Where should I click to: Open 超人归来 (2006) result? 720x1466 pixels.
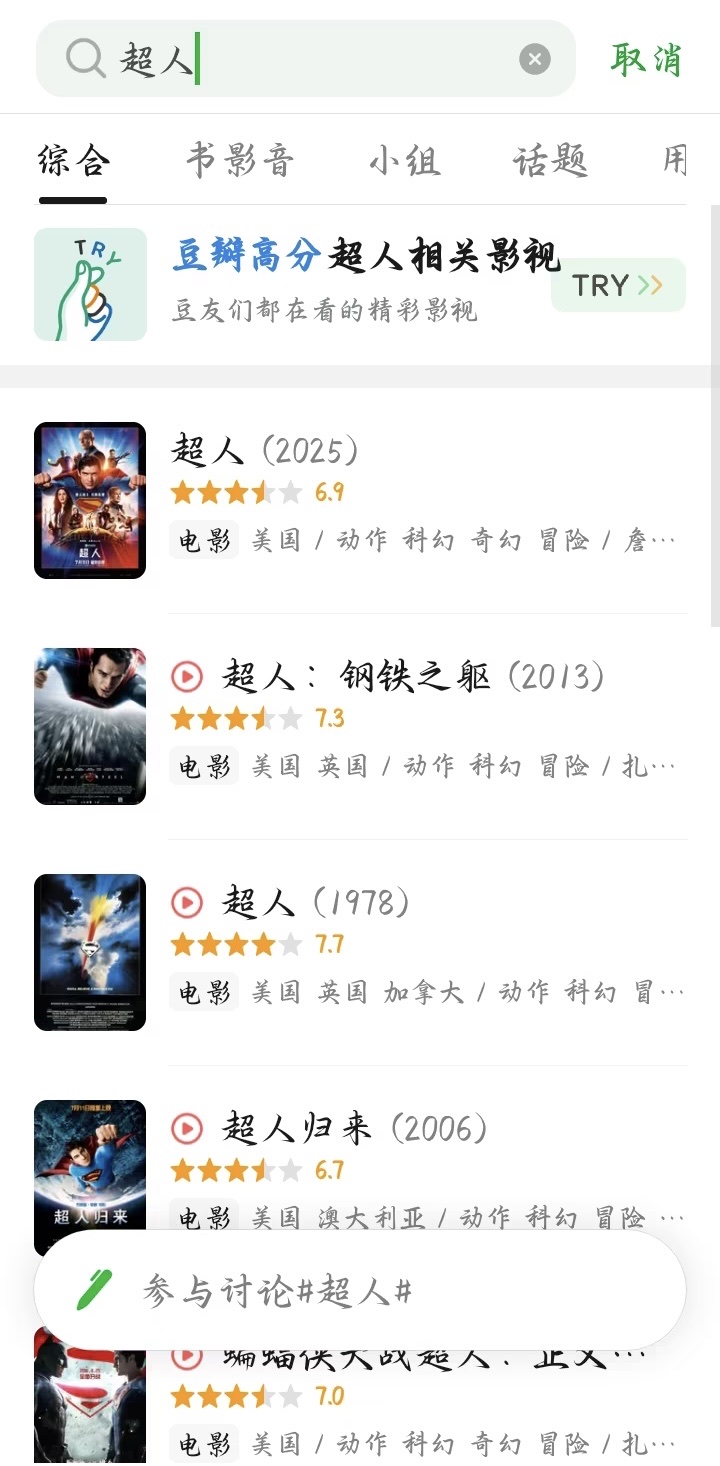tap(360, 1164)
